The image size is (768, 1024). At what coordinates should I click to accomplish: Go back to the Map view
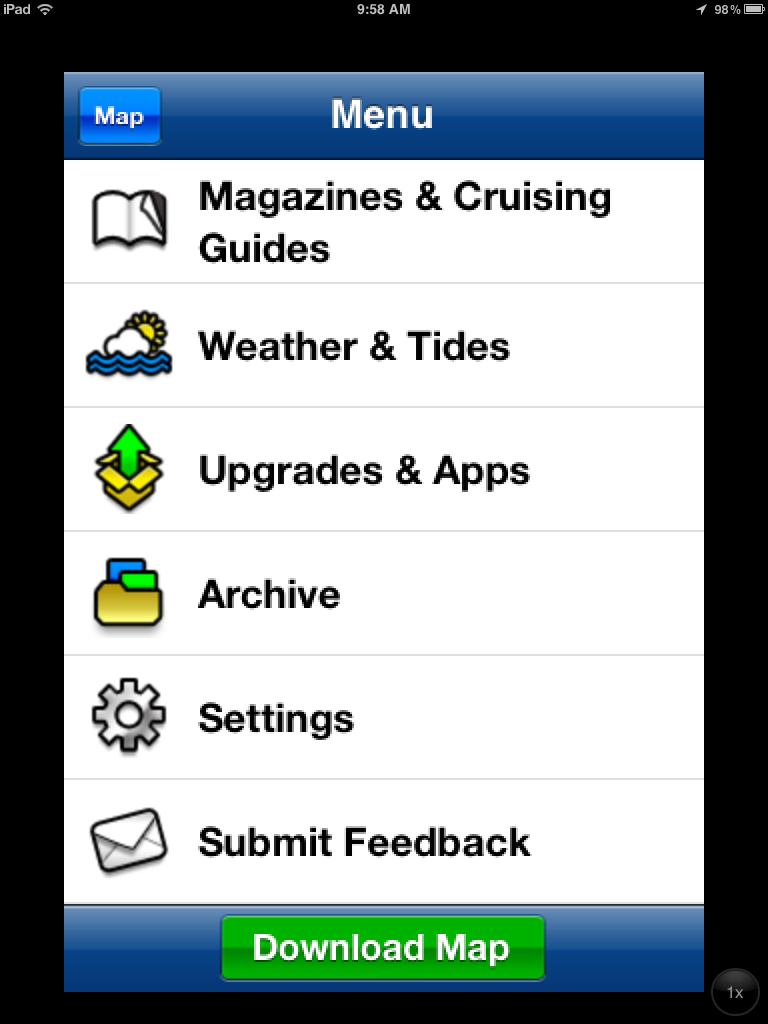[119, 116]
